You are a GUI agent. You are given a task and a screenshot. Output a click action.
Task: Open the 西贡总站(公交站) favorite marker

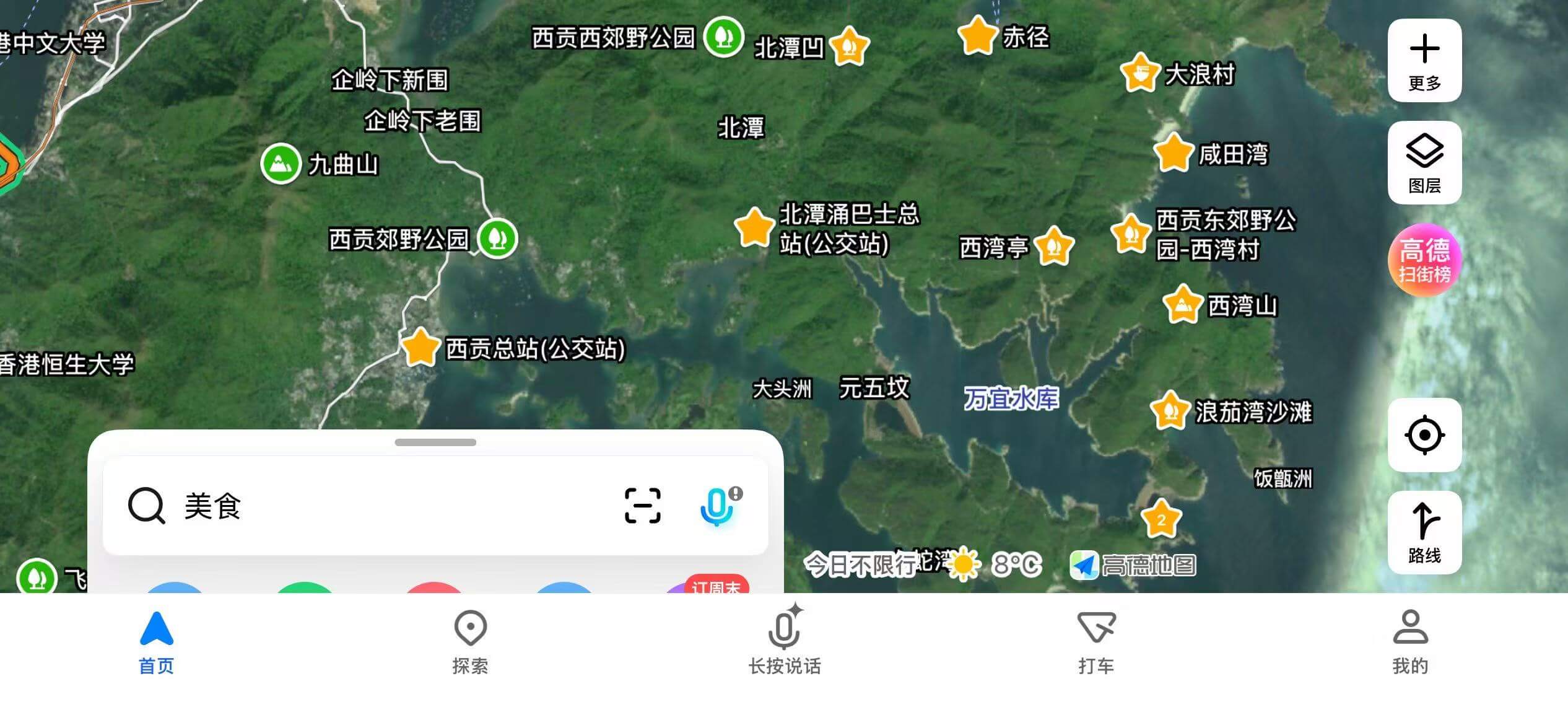(420, 348)
